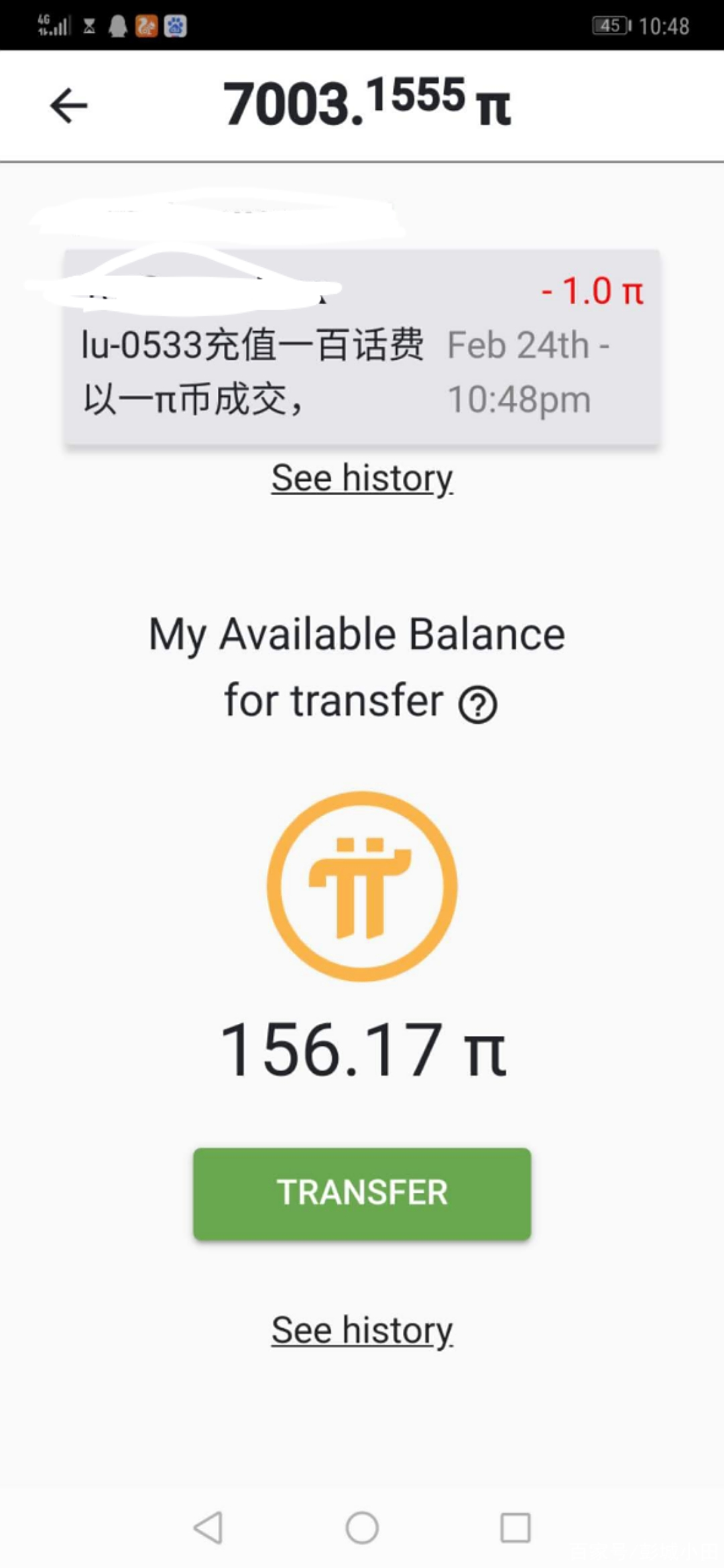Tap the green TRANSFER button
The image size is (724, 1568).
pyautogui.click(x=362, y=1193)
